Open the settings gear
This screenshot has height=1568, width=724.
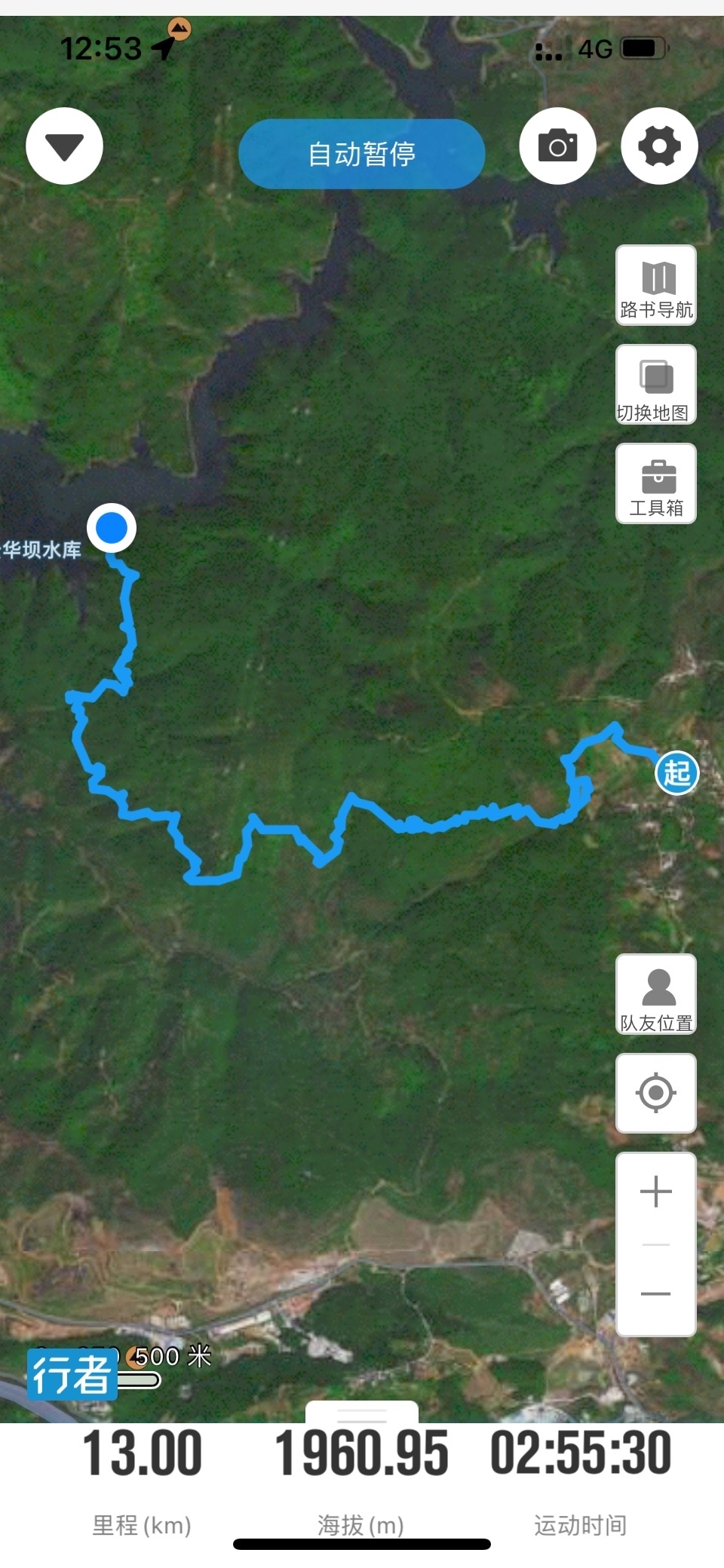click(x=659, y=146)
